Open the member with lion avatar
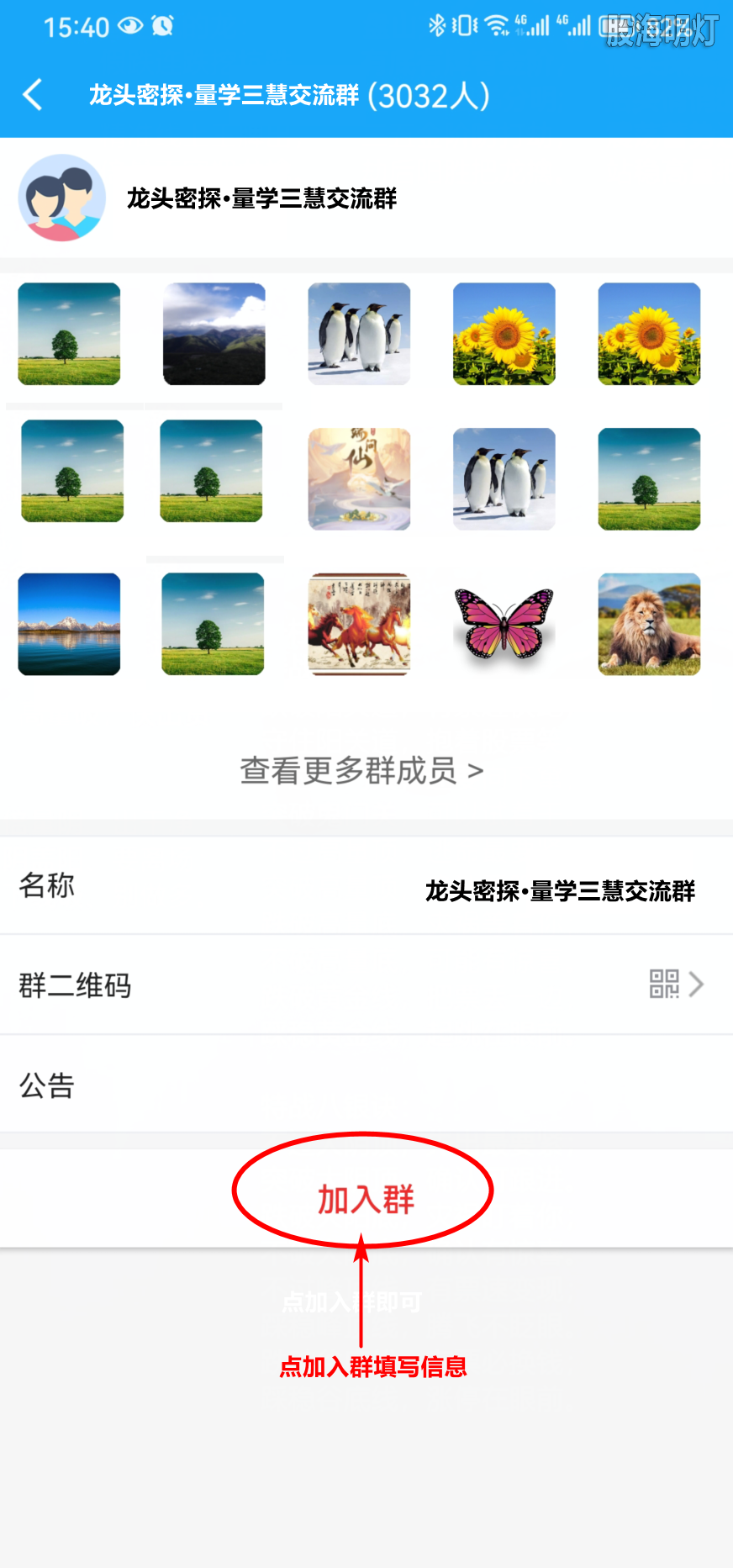Image resolution: width=733 pixels, height=1568 pixels. (649, 625)
